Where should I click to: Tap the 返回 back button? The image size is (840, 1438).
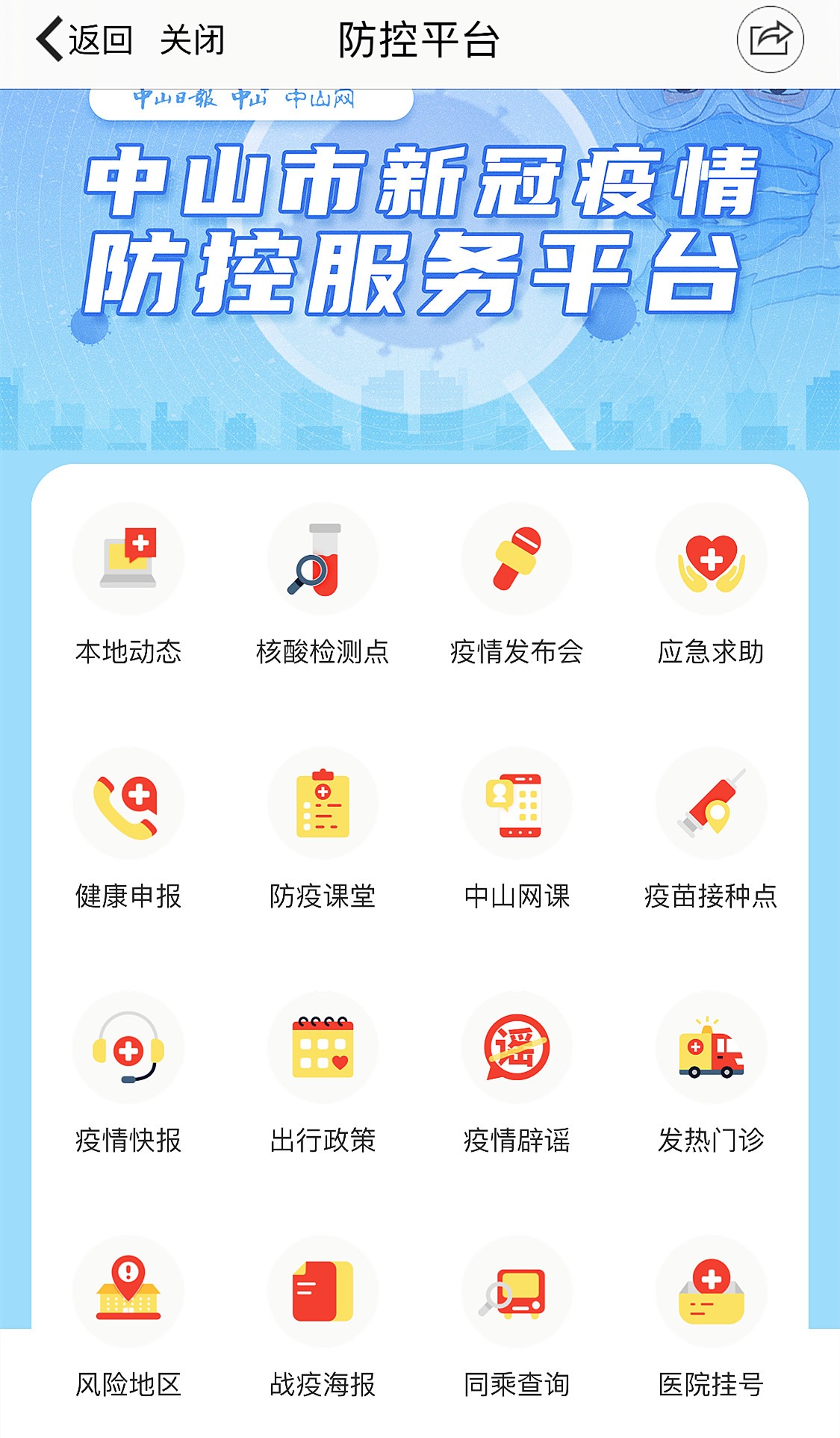pos(84,40)
